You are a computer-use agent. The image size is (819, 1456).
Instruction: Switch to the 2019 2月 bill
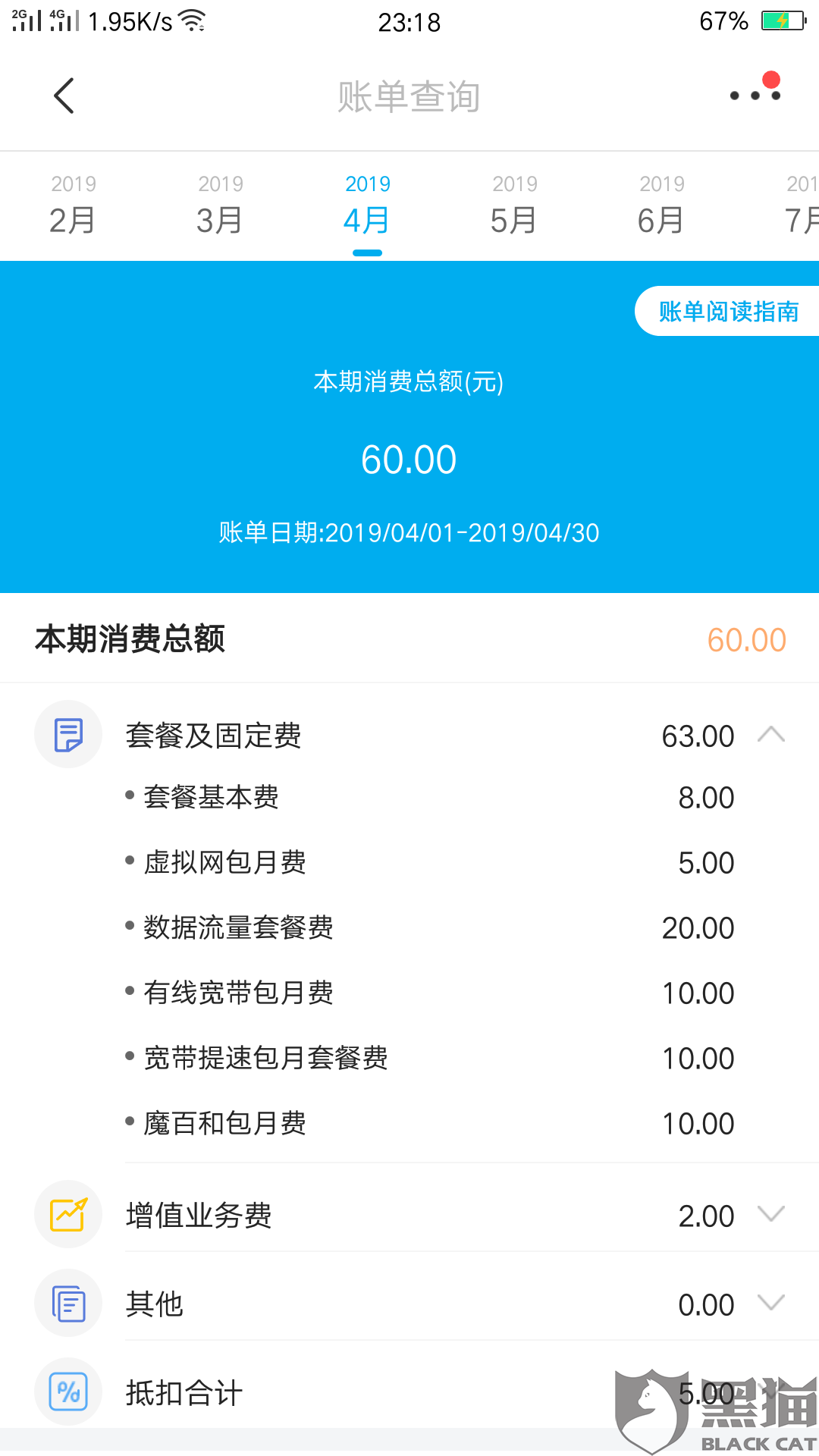pos(73,206)
